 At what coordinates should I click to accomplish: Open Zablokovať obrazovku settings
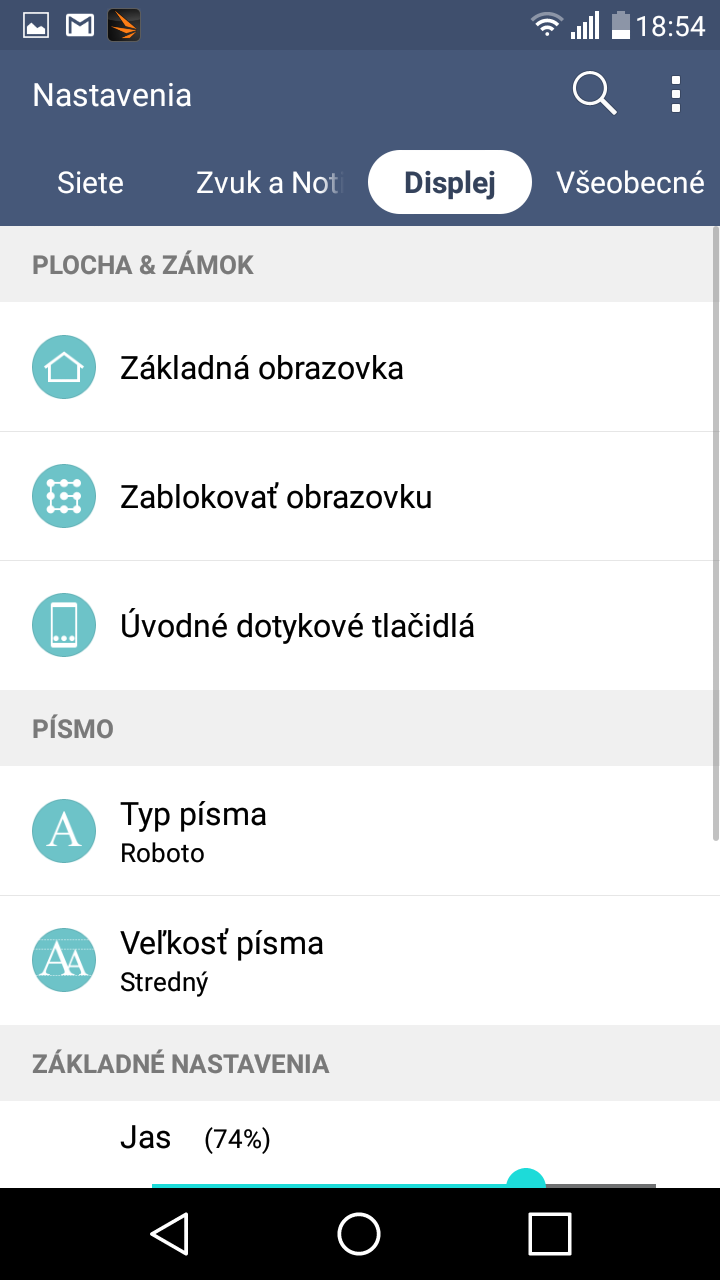360,496
